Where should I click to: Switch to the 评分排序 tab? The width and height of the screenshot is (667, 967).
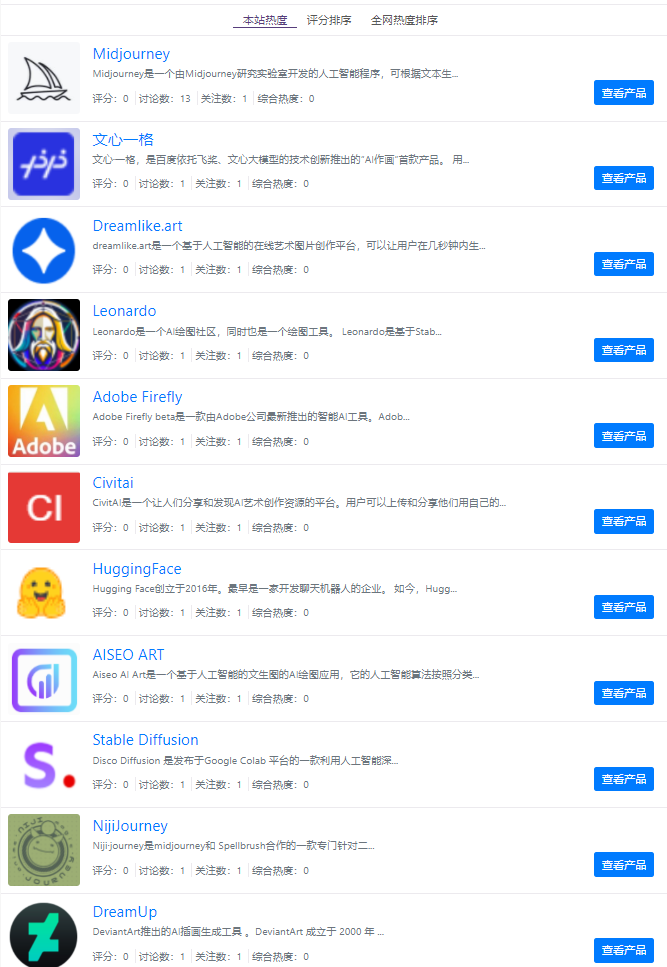pyautogui.click(x=329, y=20)
